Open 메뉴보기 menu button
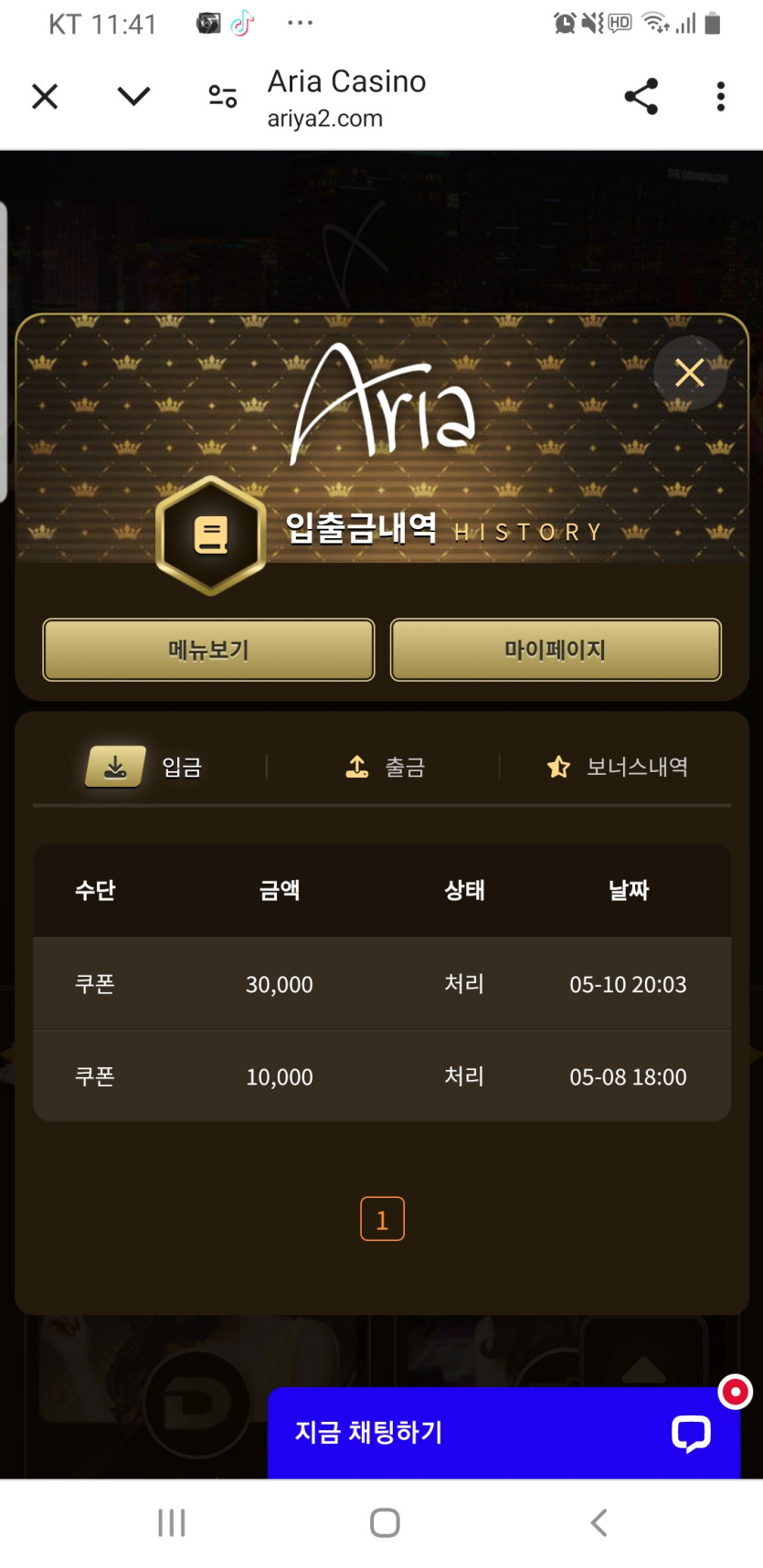This screenshot has height=1568, width=763. tap(208, 650)
